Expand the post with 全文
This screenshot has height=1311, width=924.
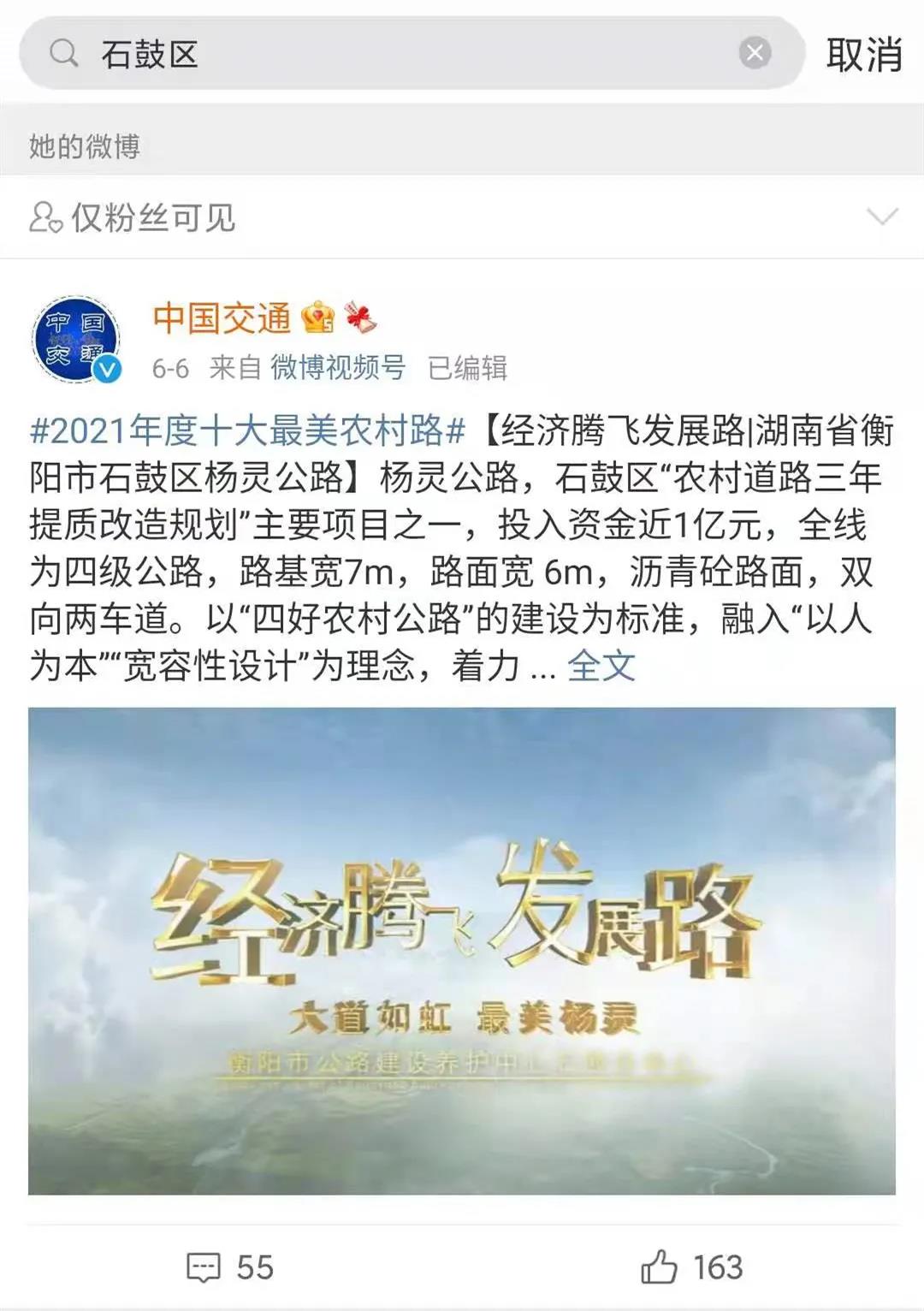[601, 666]
